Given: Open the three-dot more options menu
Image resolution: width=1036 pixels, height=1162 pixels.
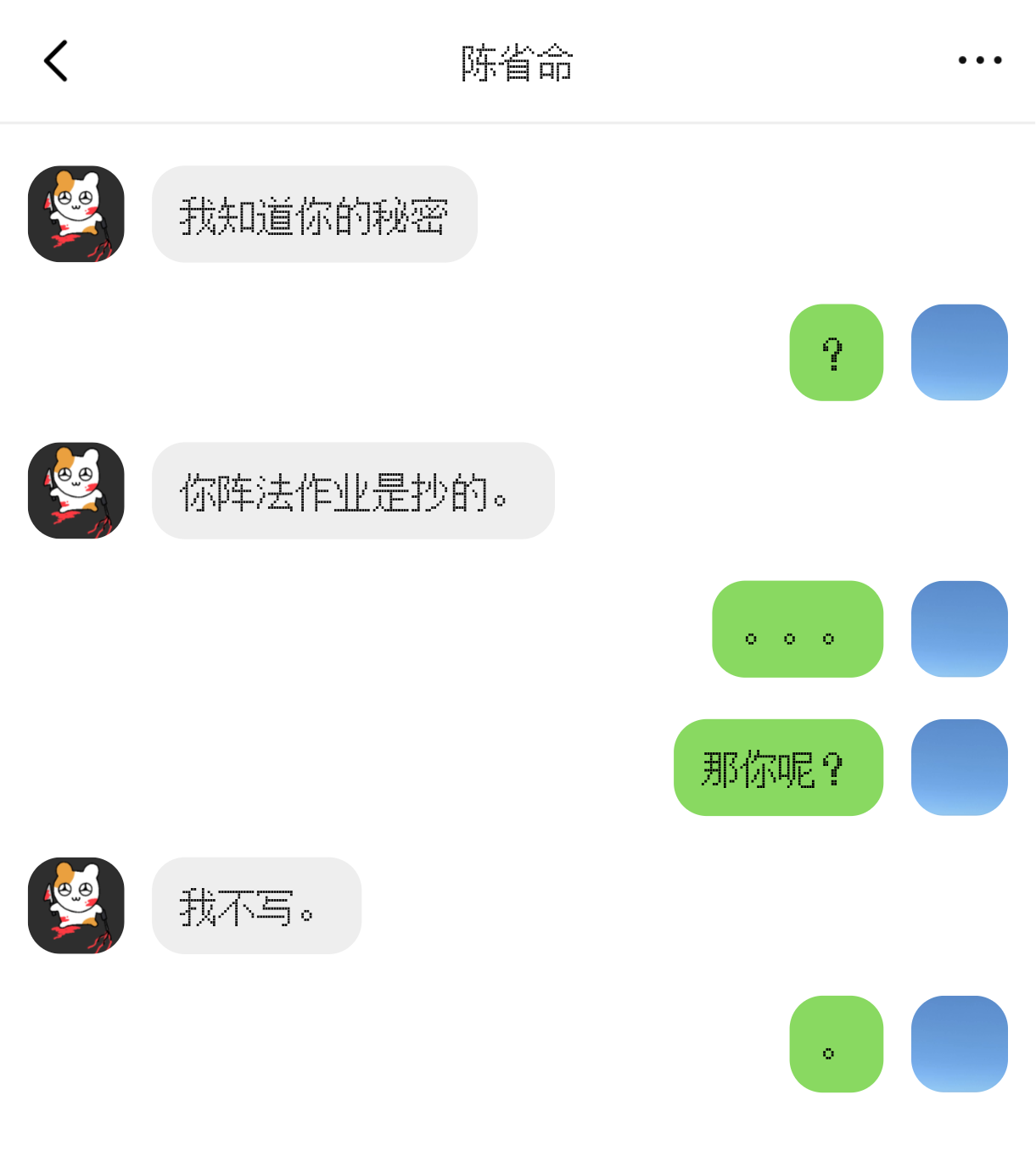Looking at the screenshot, I should (x=979, y=60).
